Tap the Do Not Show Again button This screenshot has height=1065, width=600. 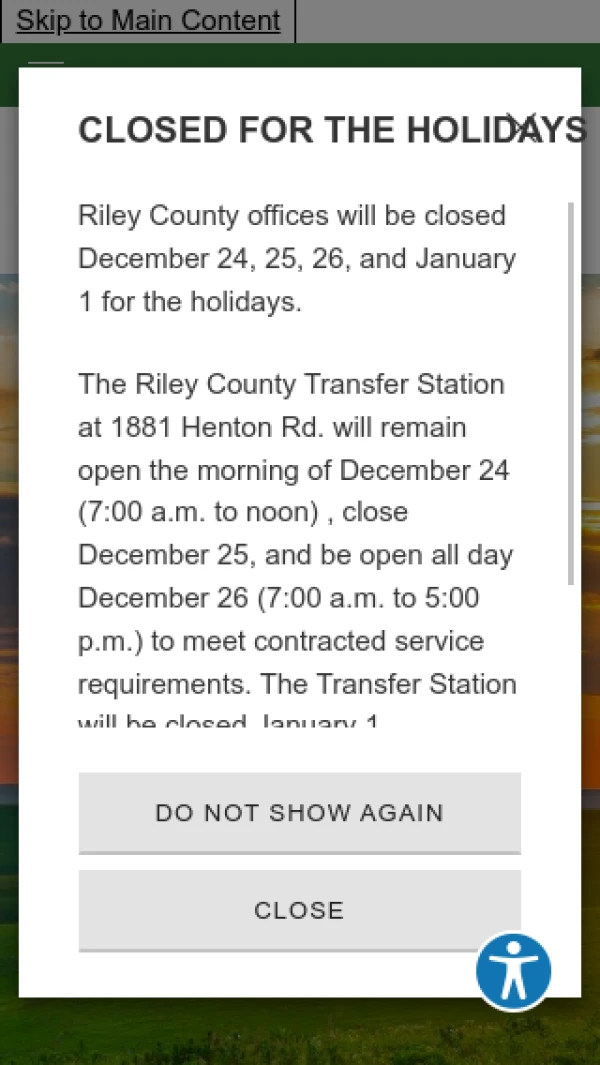point(299,812)
